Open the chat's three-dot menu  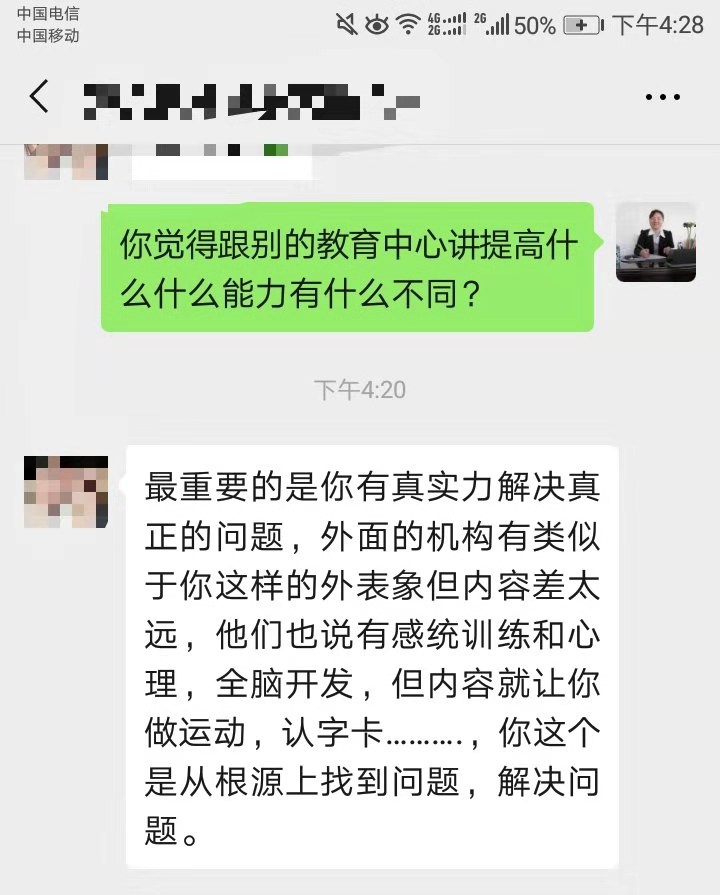tap(662, 98)
